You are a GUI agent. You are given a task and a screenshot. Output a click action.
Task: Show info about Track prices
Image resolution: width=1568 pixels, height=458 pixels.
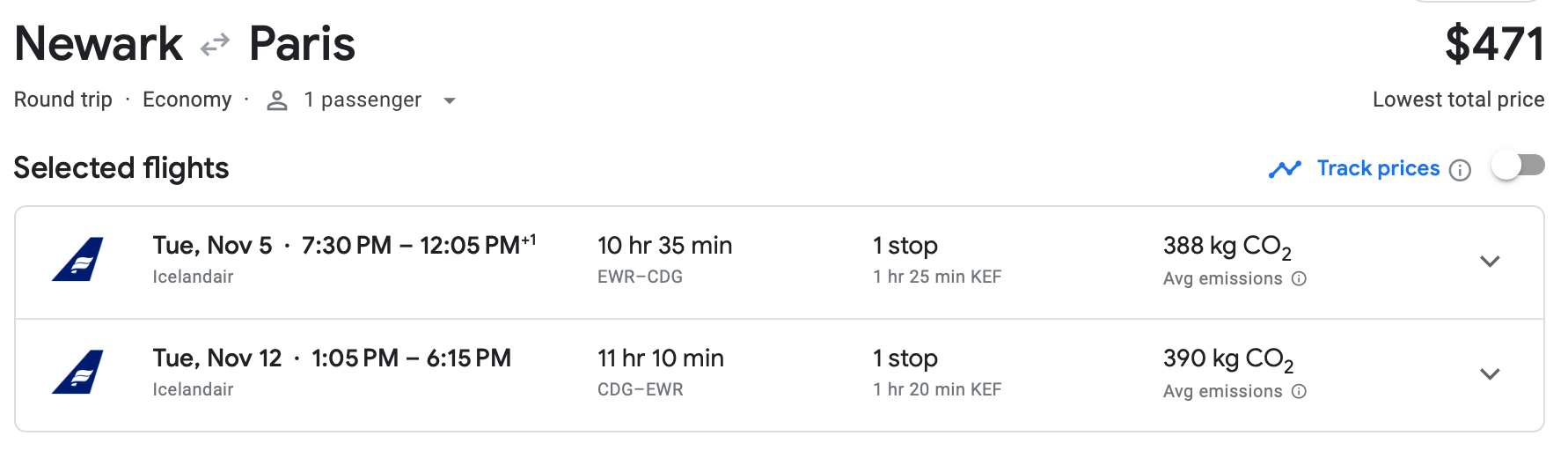coord(1460,170)
